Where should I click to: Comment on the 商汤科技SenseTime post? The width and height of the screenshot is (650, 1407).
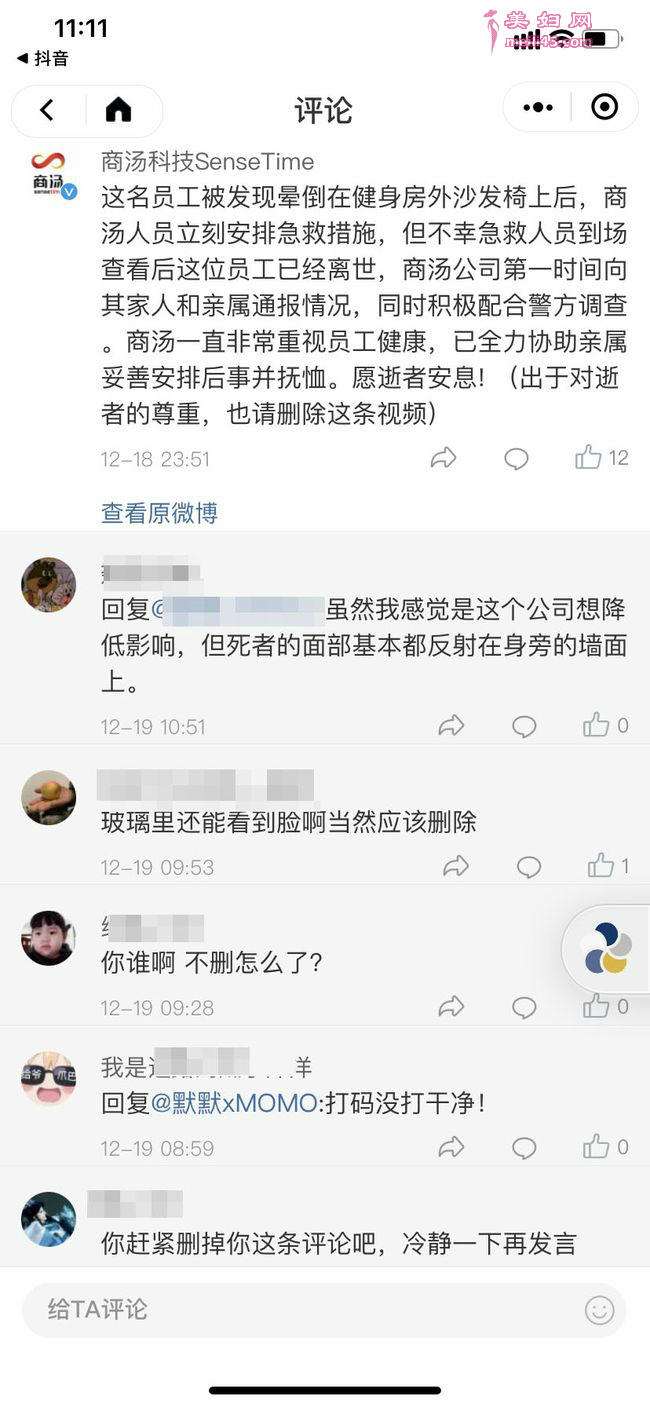(516, 459)
